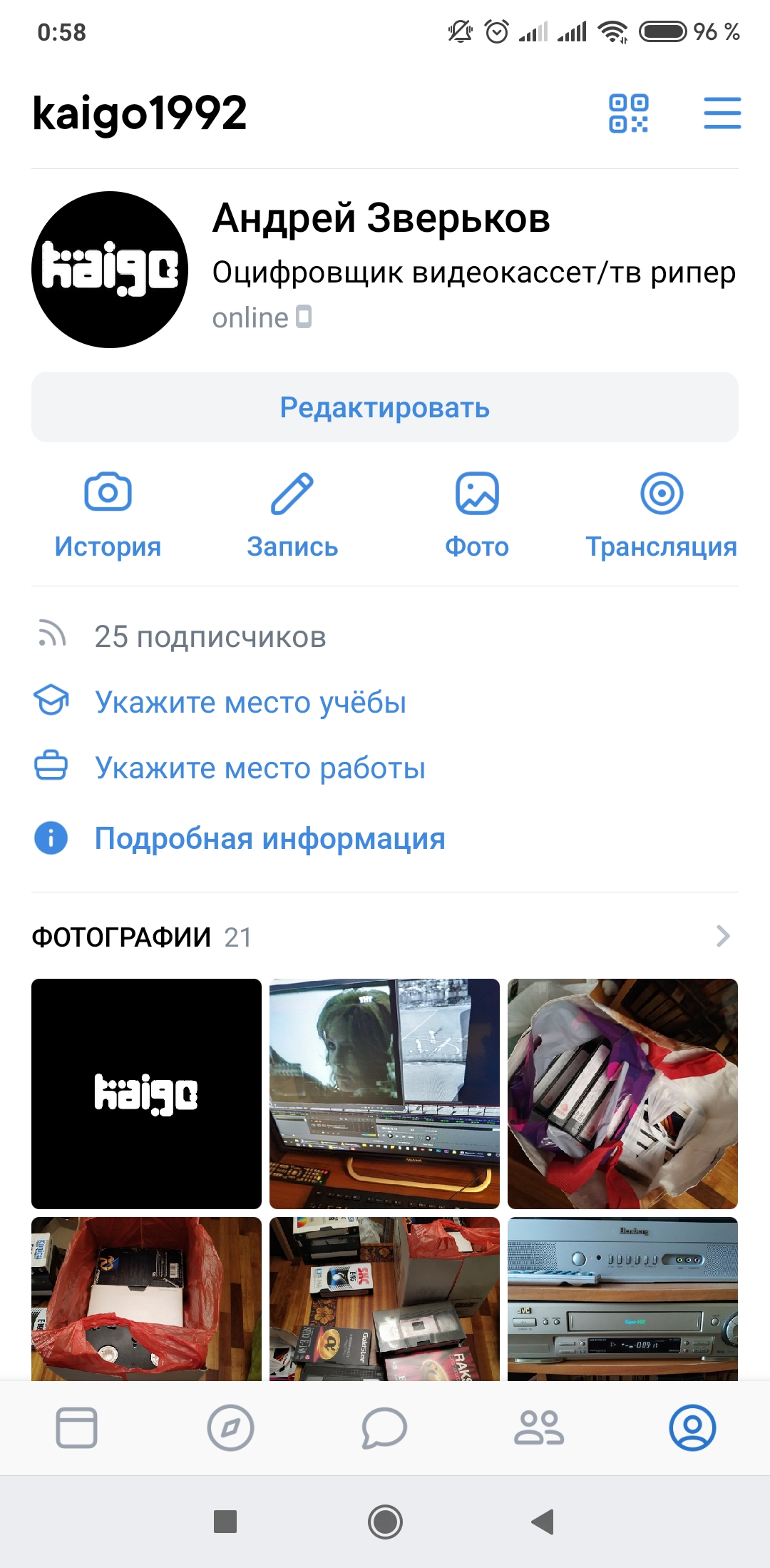
Task: Tap the system back button
Action: pyautogui.click(x=543, y=1522)
